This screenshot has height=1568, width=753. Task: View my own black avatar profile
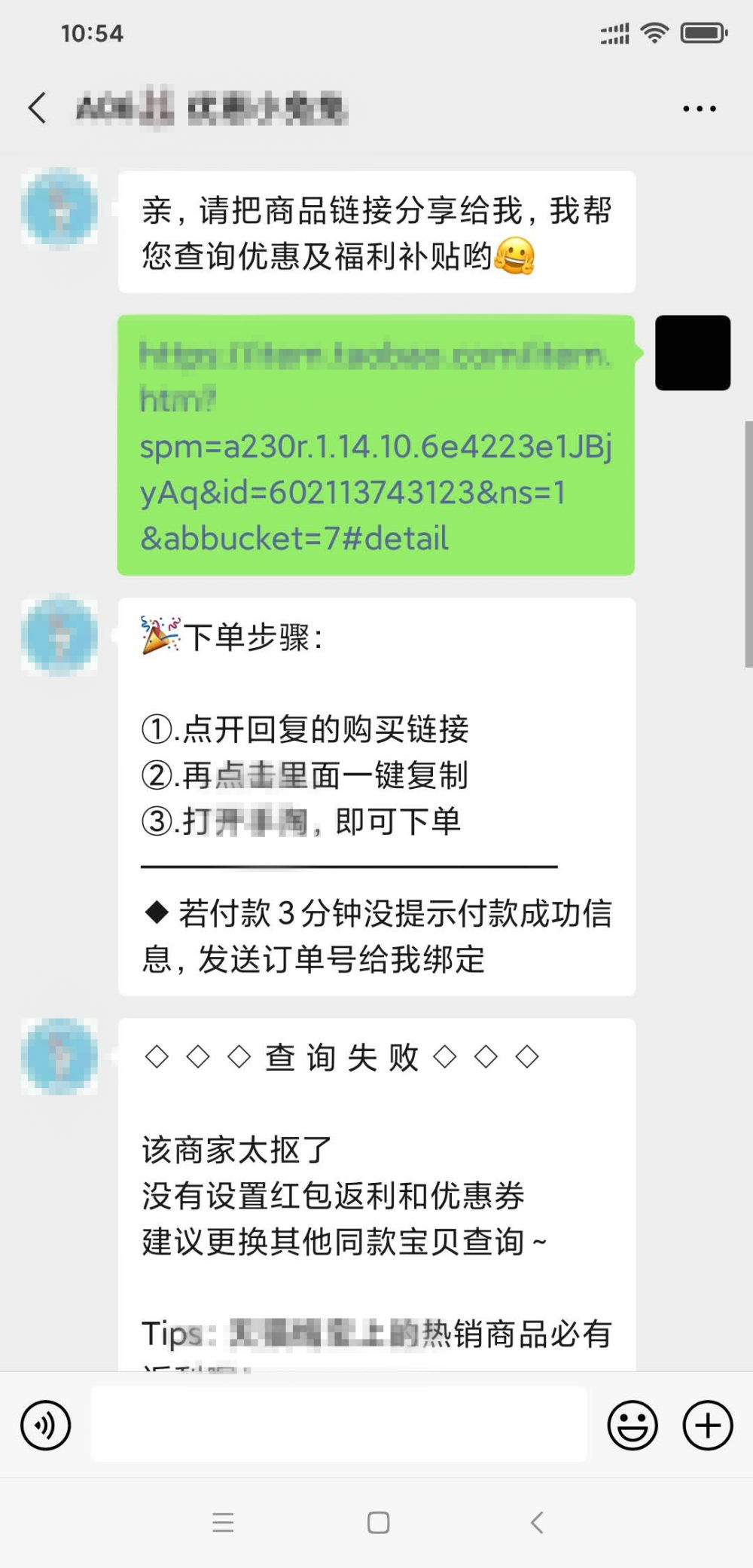pyautogui.click(x=692, y=353)
